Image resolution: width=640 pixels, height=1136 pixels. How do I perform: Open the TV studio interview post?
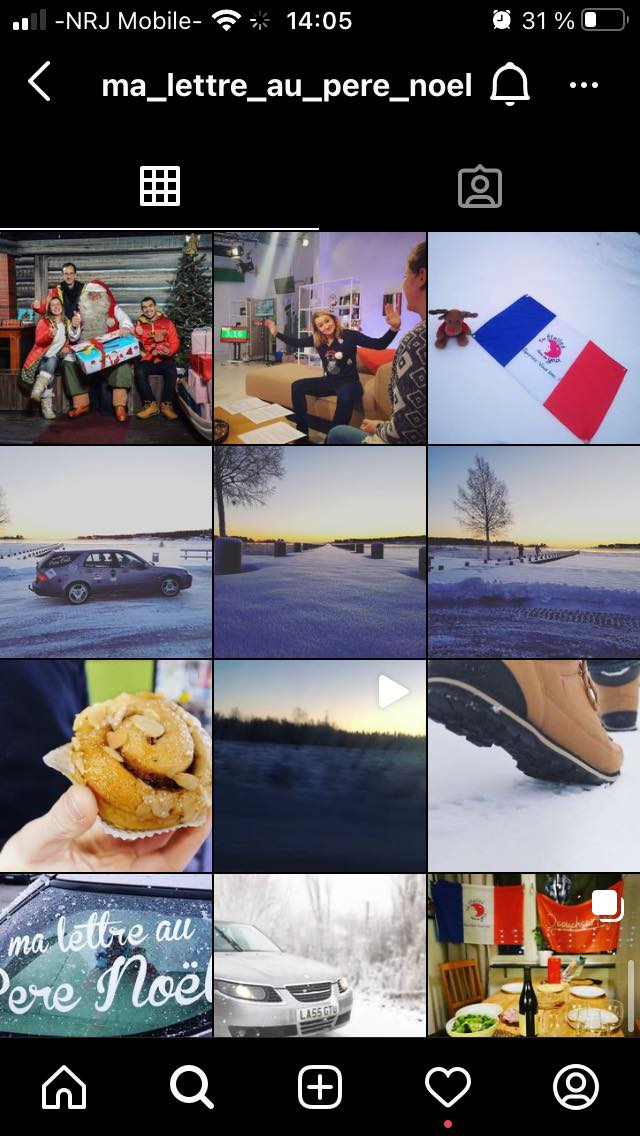320,338
